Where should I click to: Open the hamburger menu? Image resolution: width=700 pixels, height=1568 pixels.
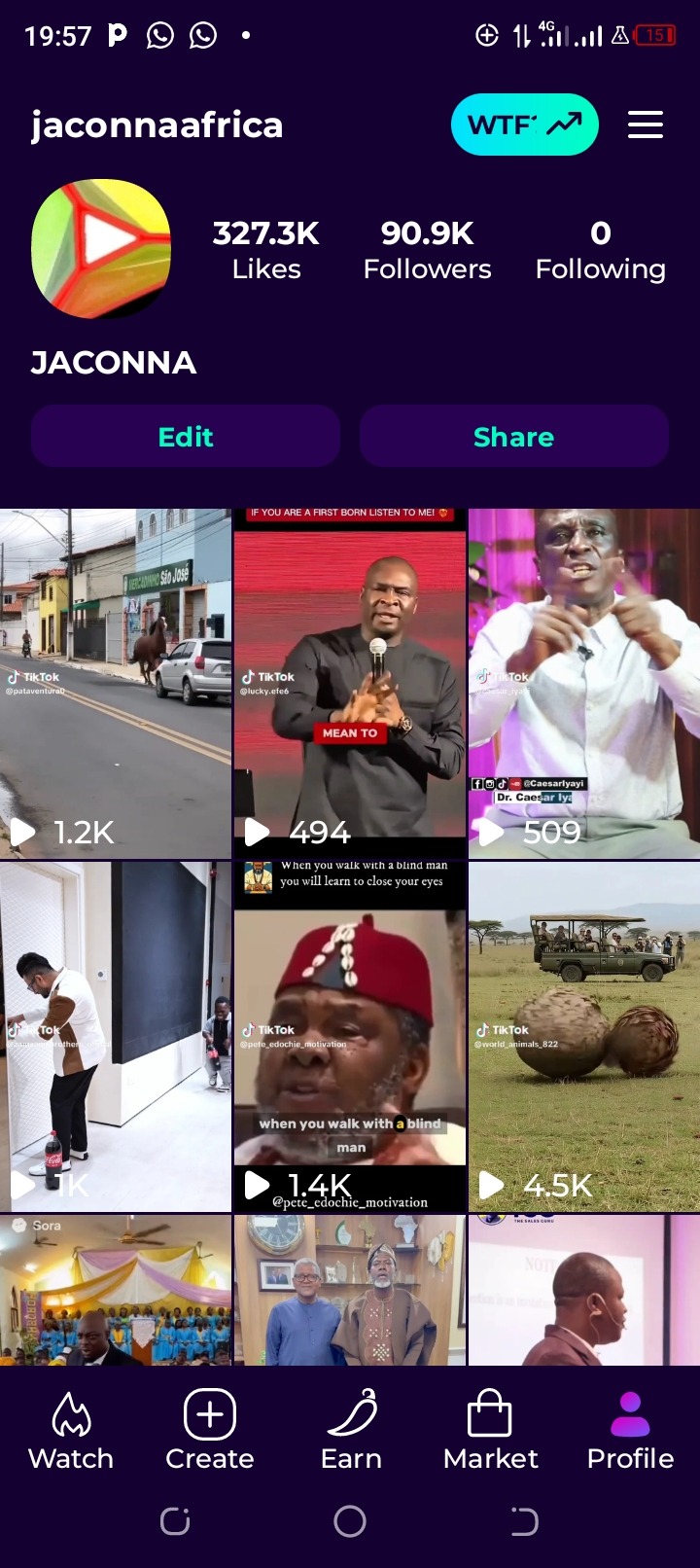coord(645,125)
